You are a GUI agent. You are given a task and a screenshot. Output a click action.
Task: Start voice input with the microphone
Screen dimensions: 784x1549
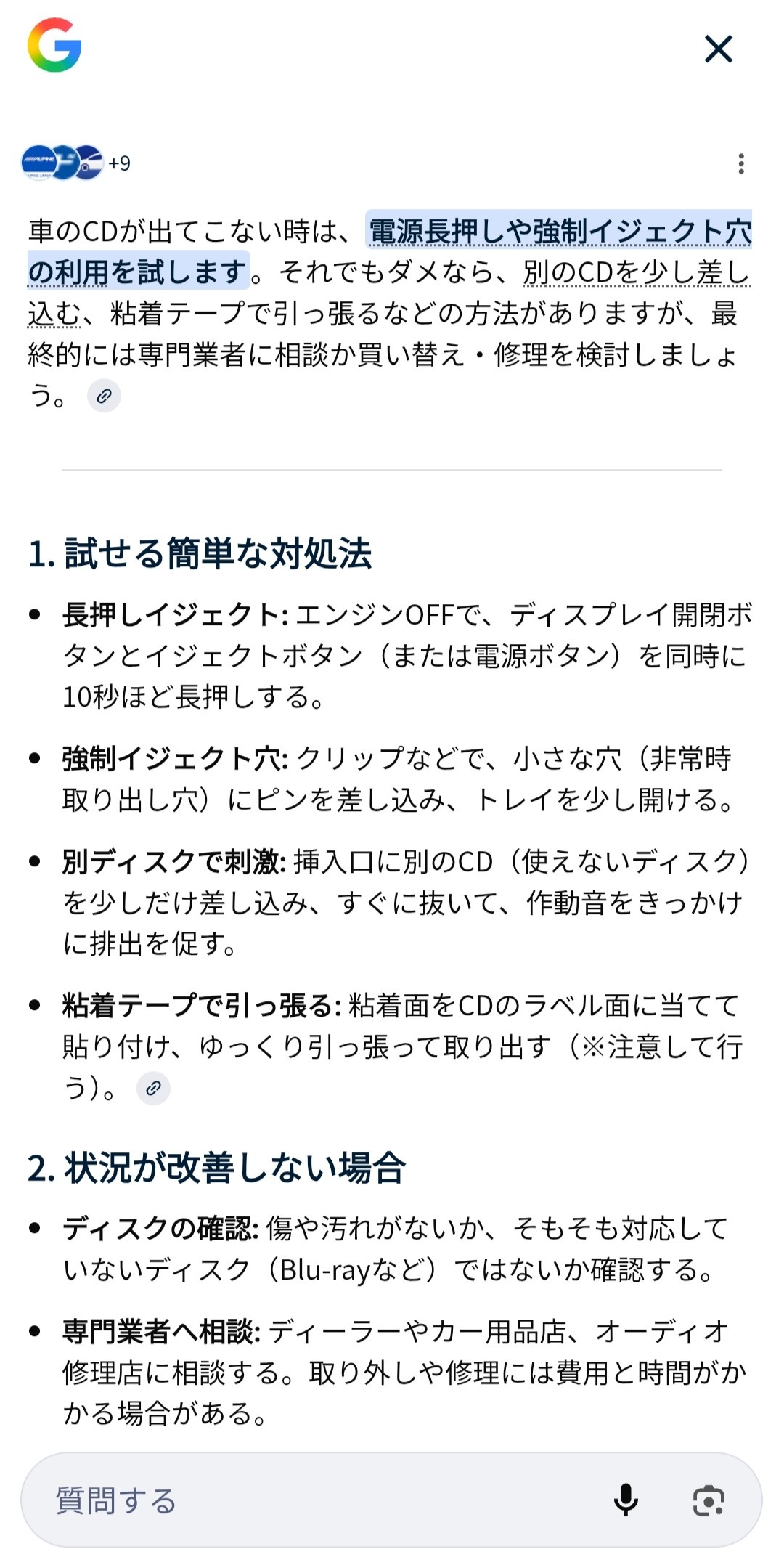(626, 1500)
